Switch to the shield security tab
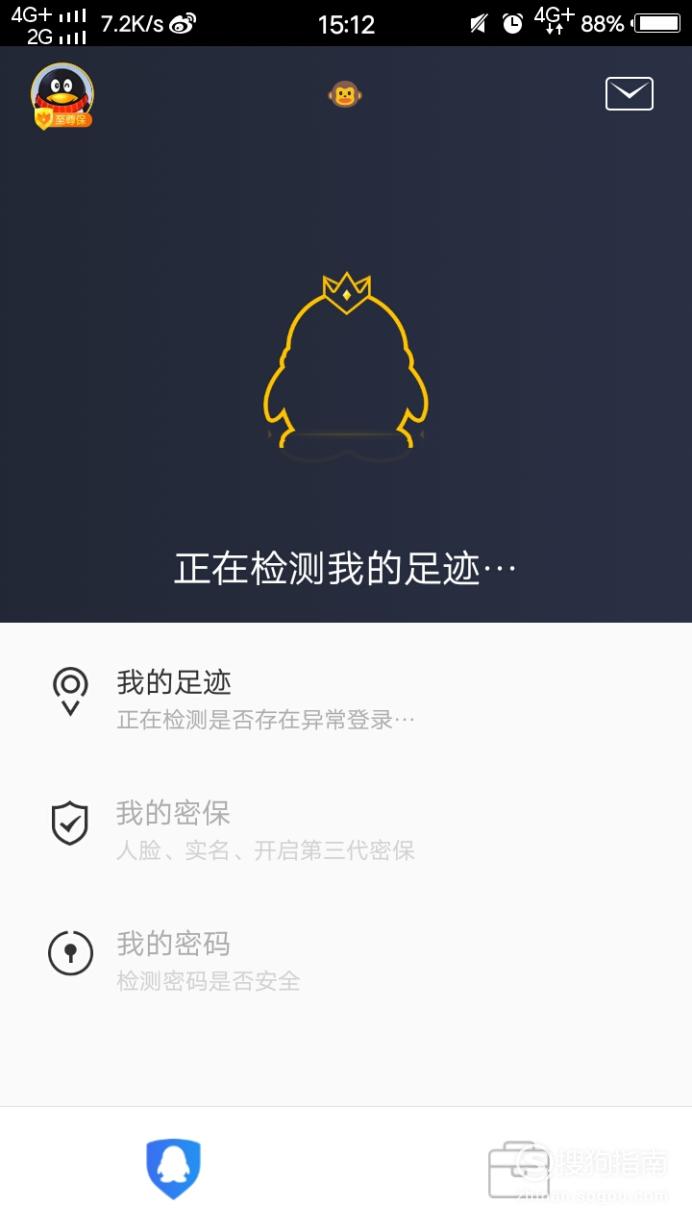This screenshot has width=692, height=1230. point(173,1168)
